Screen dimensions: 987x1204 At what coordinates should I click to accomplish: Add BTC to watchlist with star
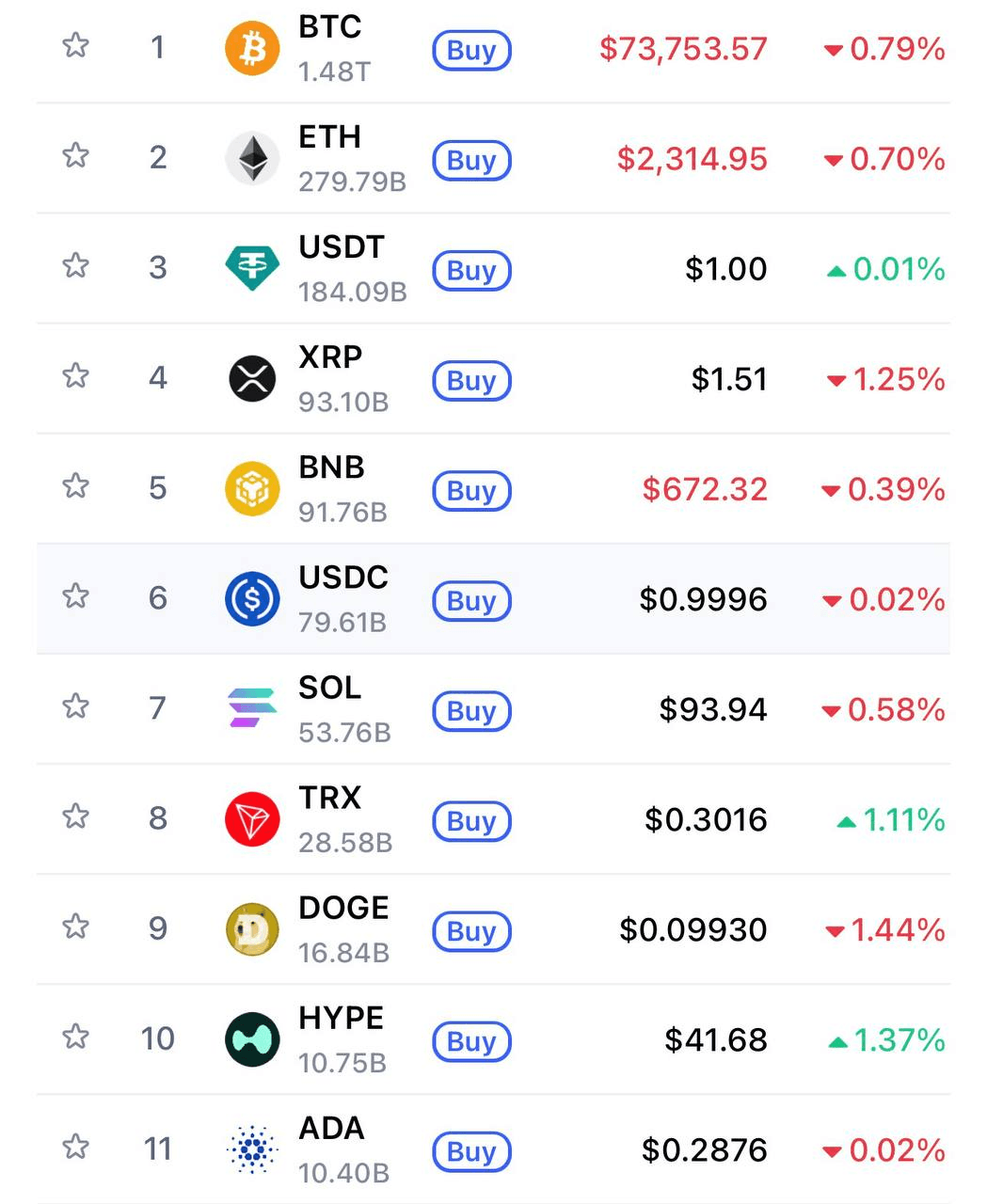point(75,45)
